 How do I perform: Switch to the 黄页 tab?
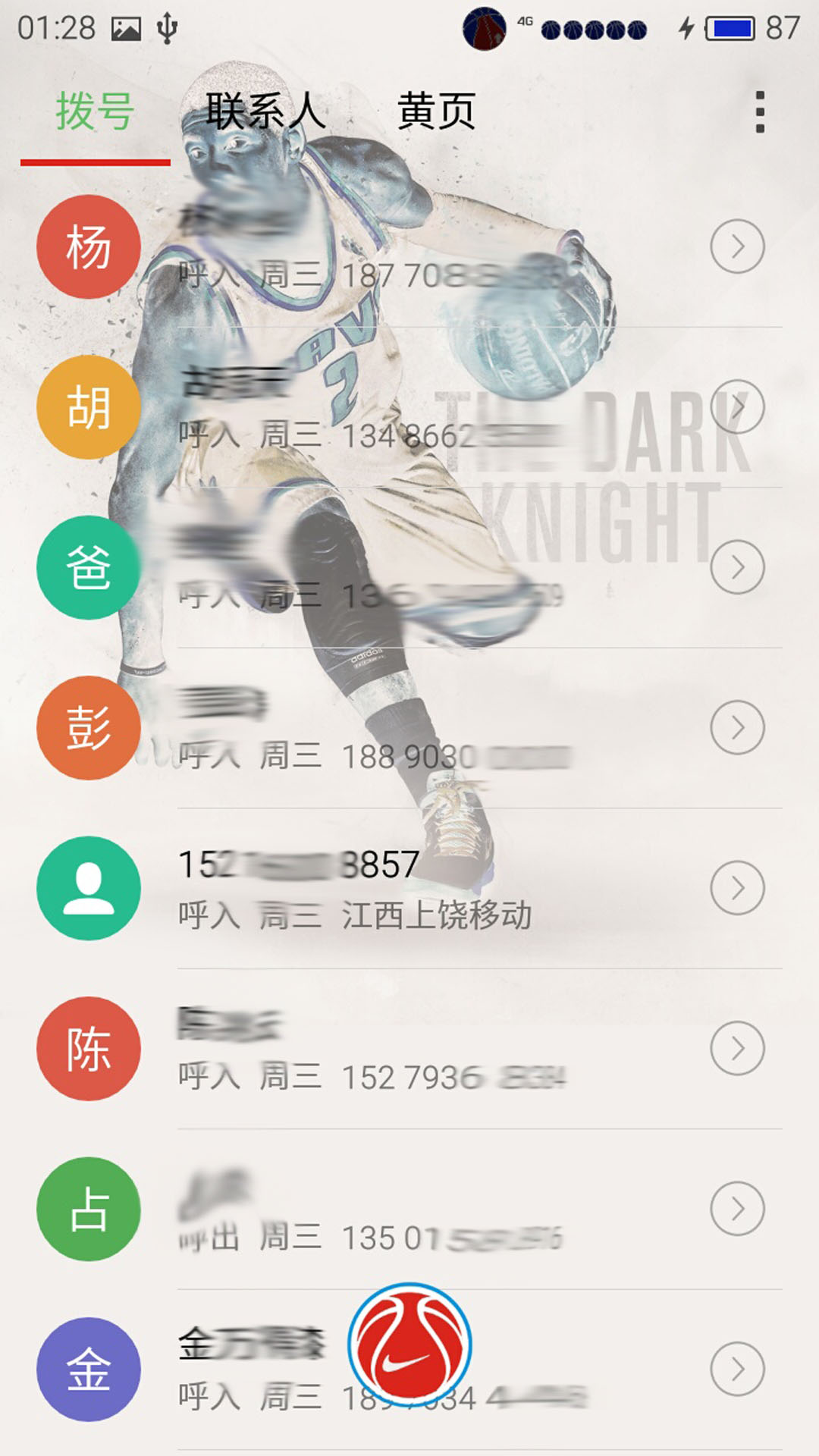(436, 111)
